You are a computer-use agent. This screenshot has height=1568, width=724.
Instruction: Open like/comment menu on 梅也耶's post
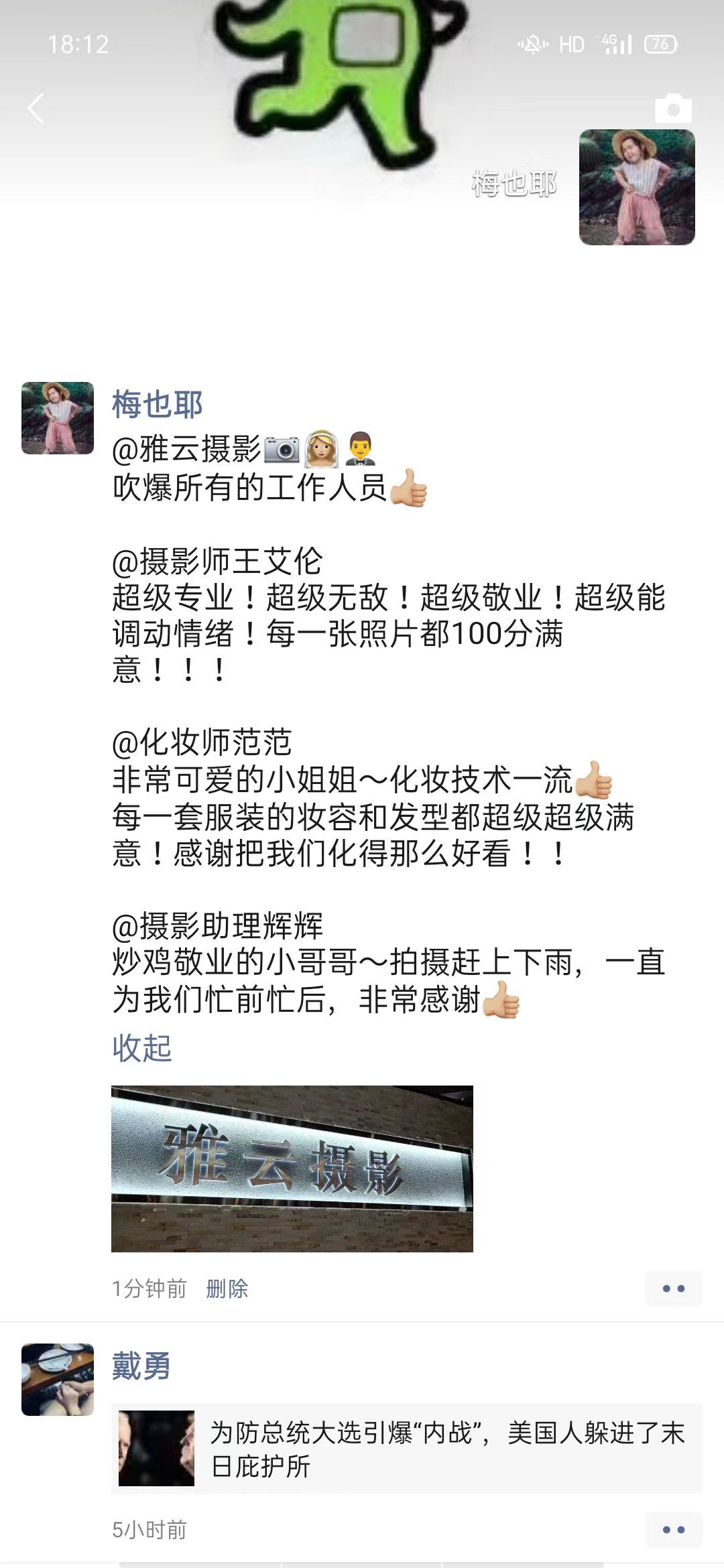[673, 1289]
